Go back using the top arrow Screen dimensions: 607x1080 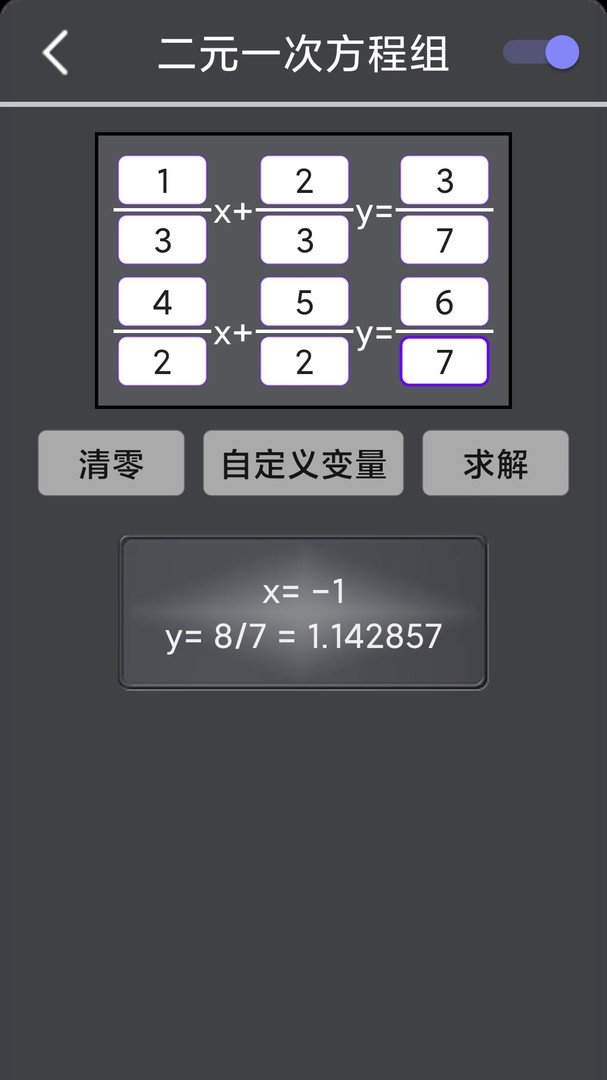pos(56,52)
